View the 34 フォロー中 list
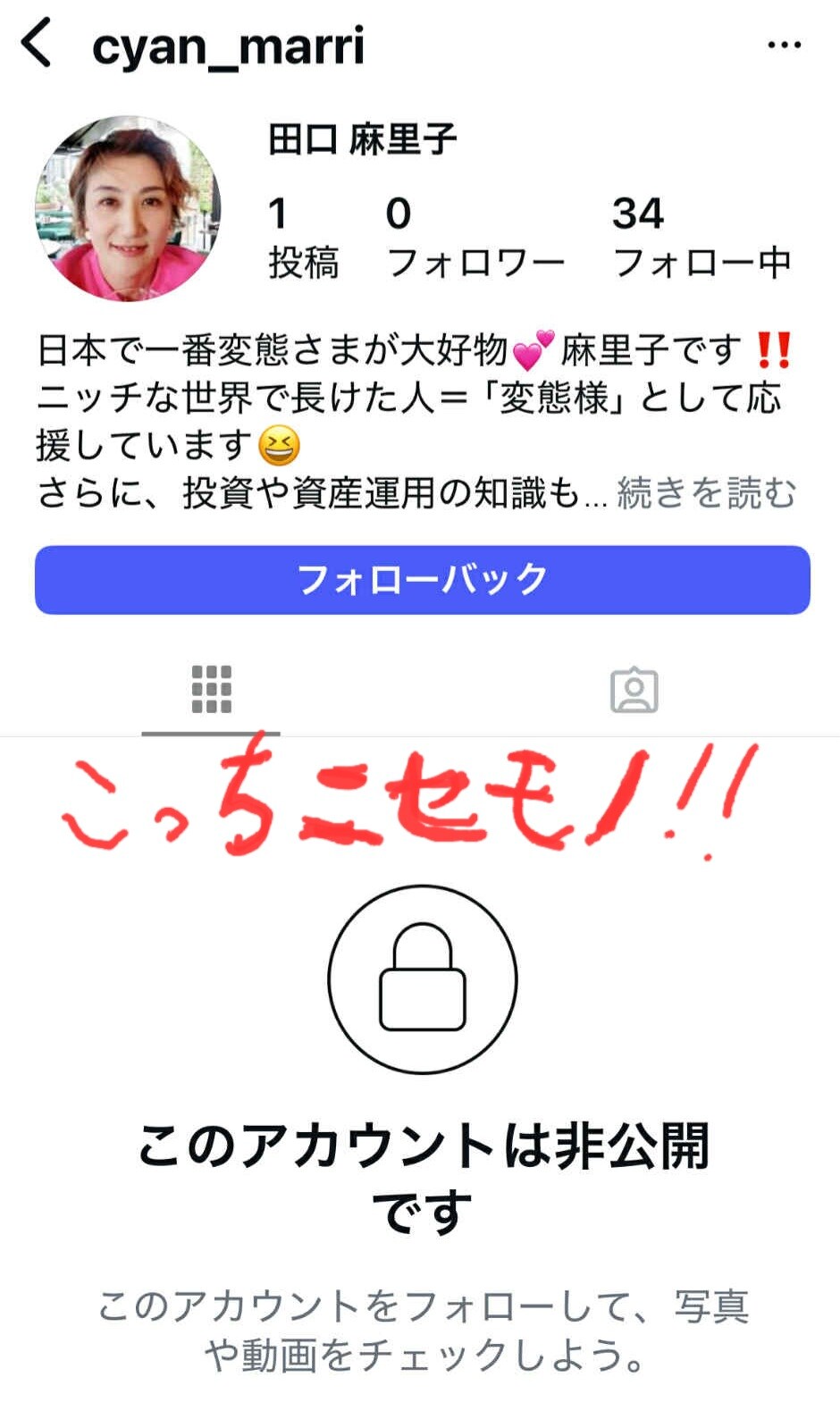 coord(701,238)
